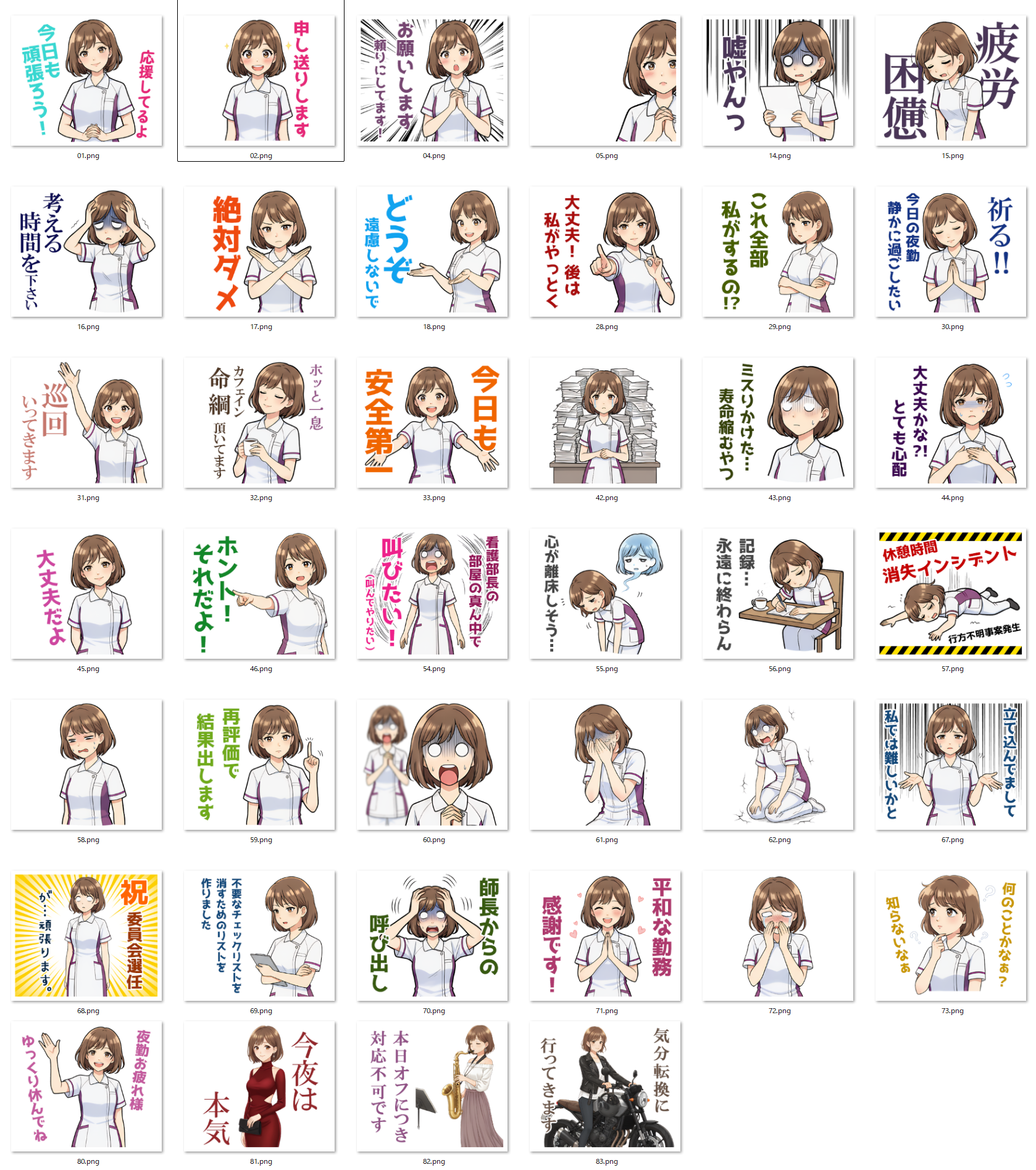Screen dimensions: 1036x1170
Task: Open the file named 14.png
Action: [779, 81]
